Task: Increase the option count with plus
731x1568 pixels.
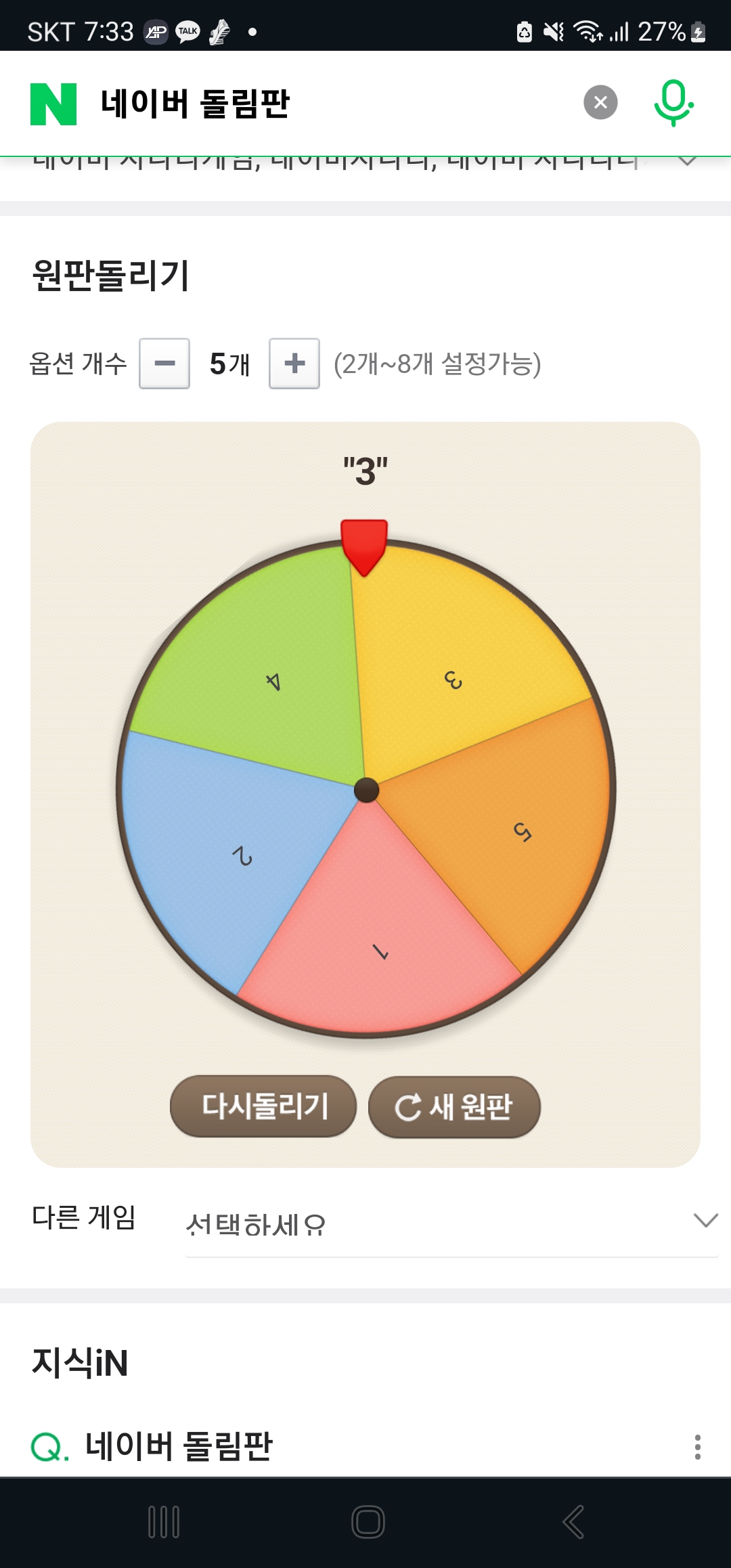Action: pyautogui.click(x=294, y=364)
